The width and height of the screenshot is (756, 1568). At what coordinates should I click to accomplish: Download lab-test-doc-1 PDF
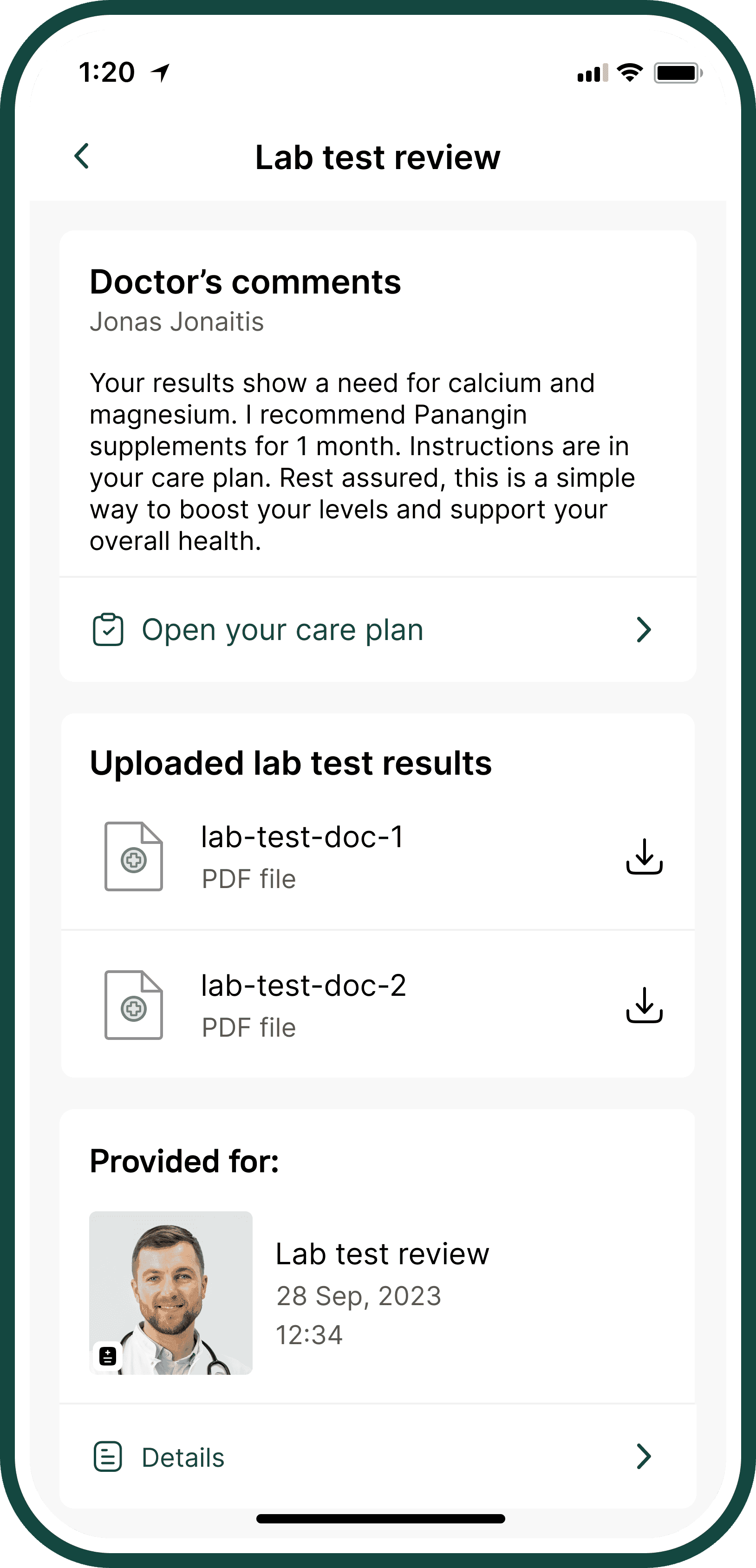point(644,856)
